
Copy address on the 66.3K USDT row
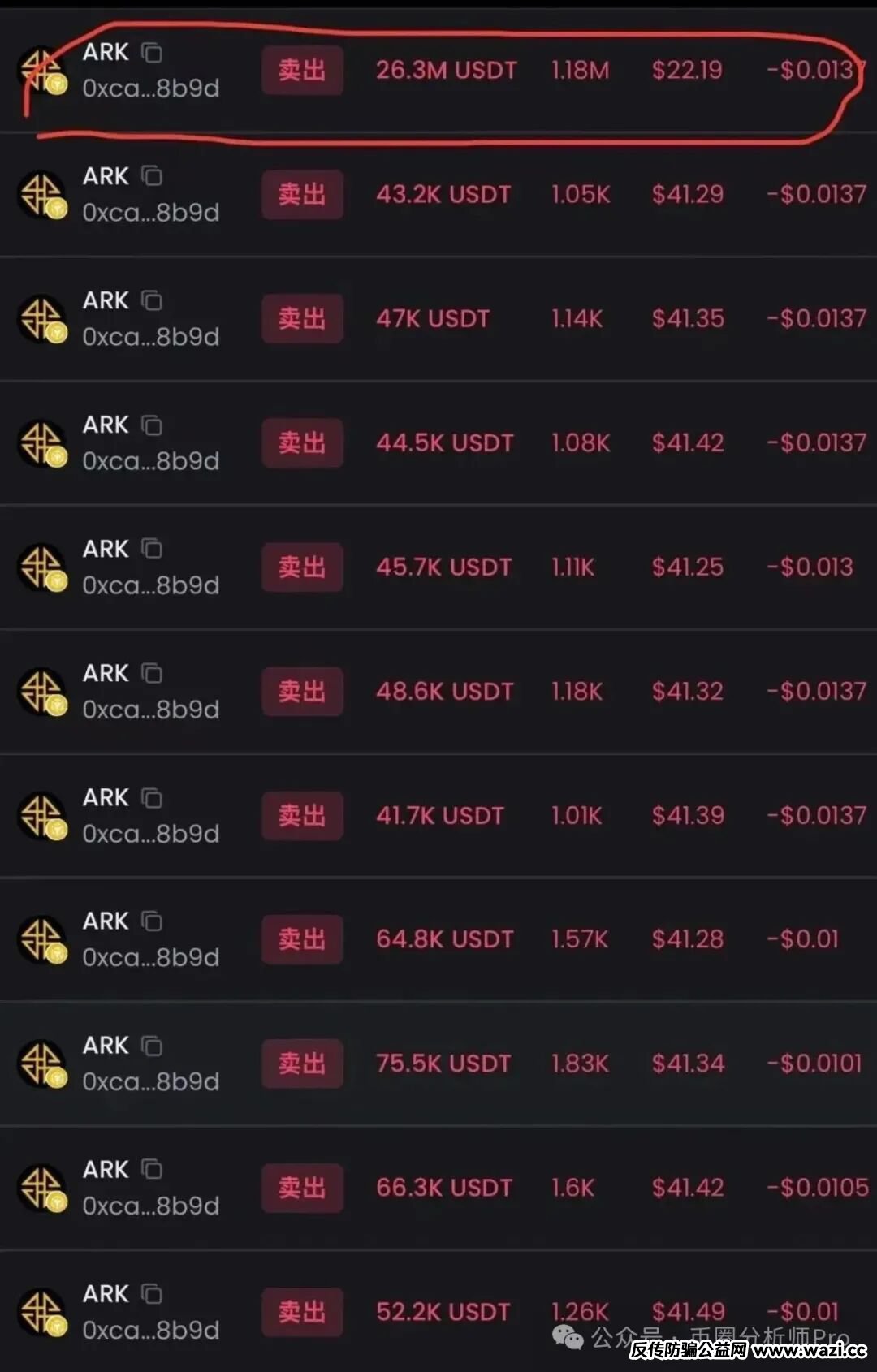(x=152, y=1170)
